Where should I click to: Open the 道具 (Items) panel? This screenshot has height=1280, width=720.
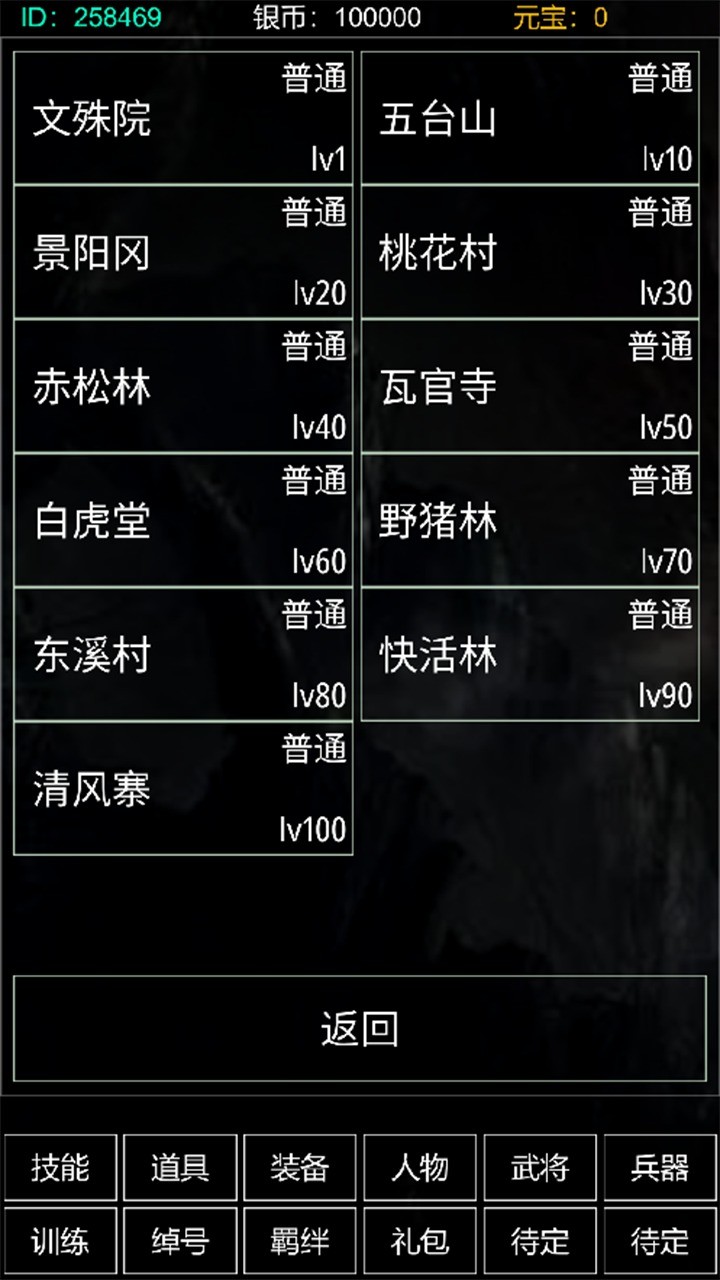tap(181, 1167)
